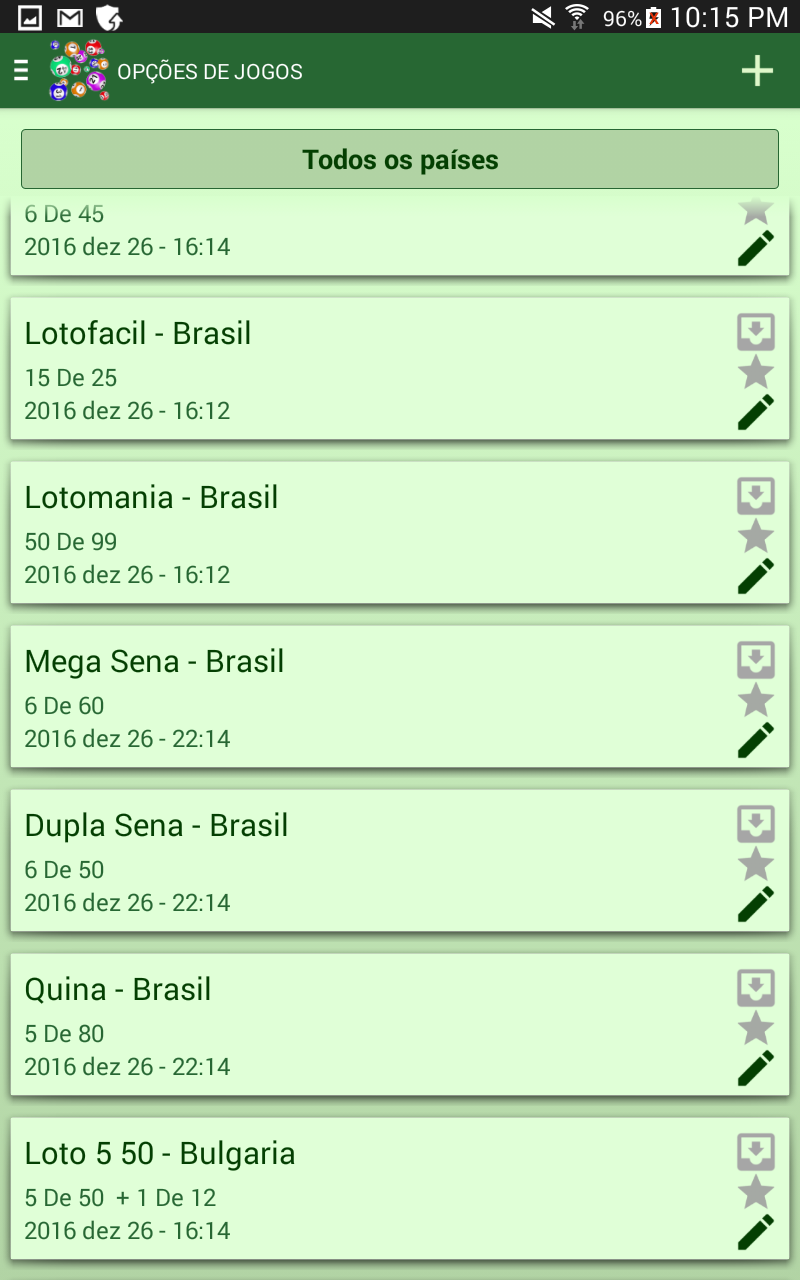Open the Todos os países filter
Image resolution: width=800 pixels, height=1280 pixels.
[x=400, y=159]
